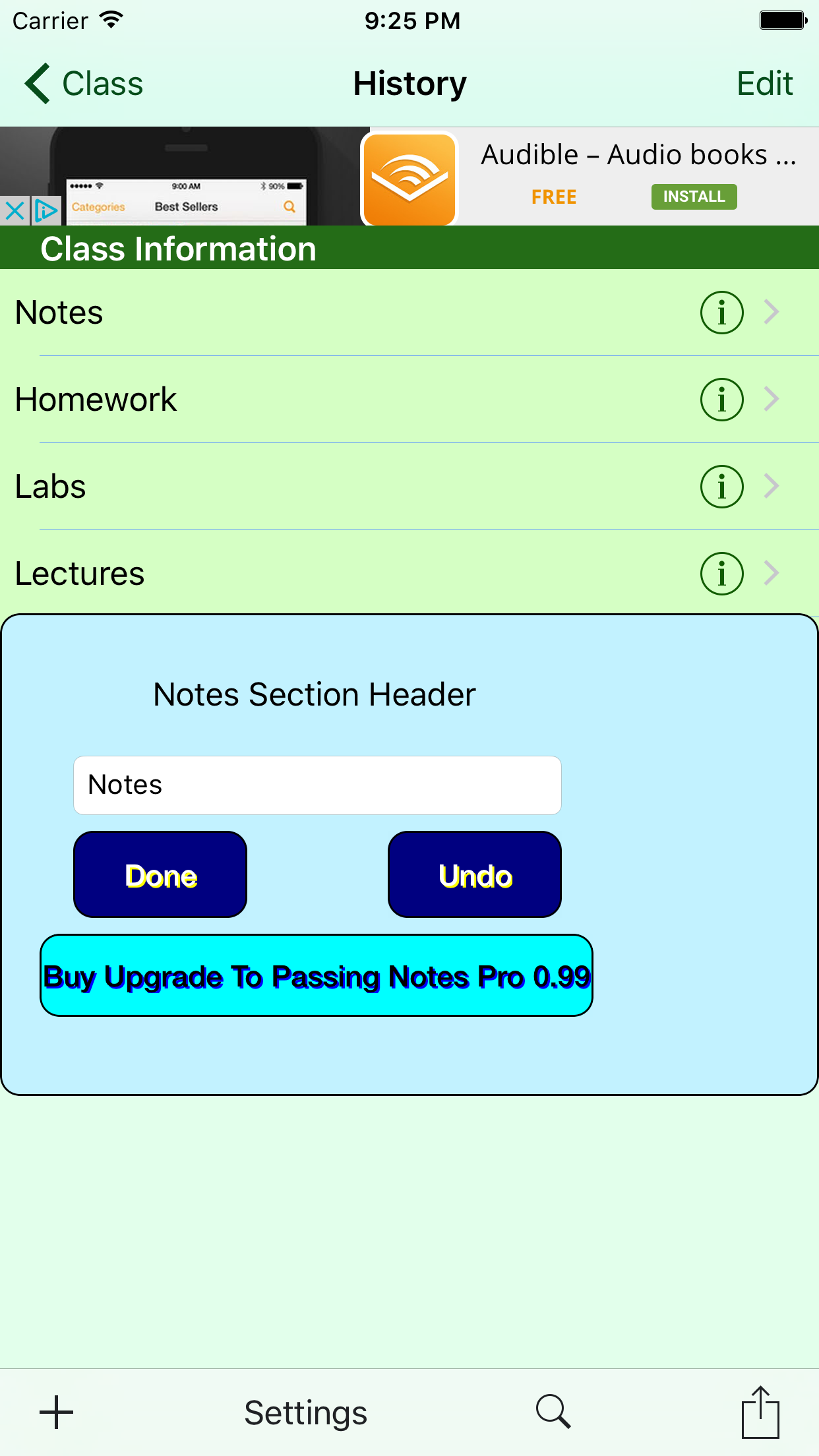Open the Notes row
The width and height of the screenshot is (819, 1456).
[409, 313]
